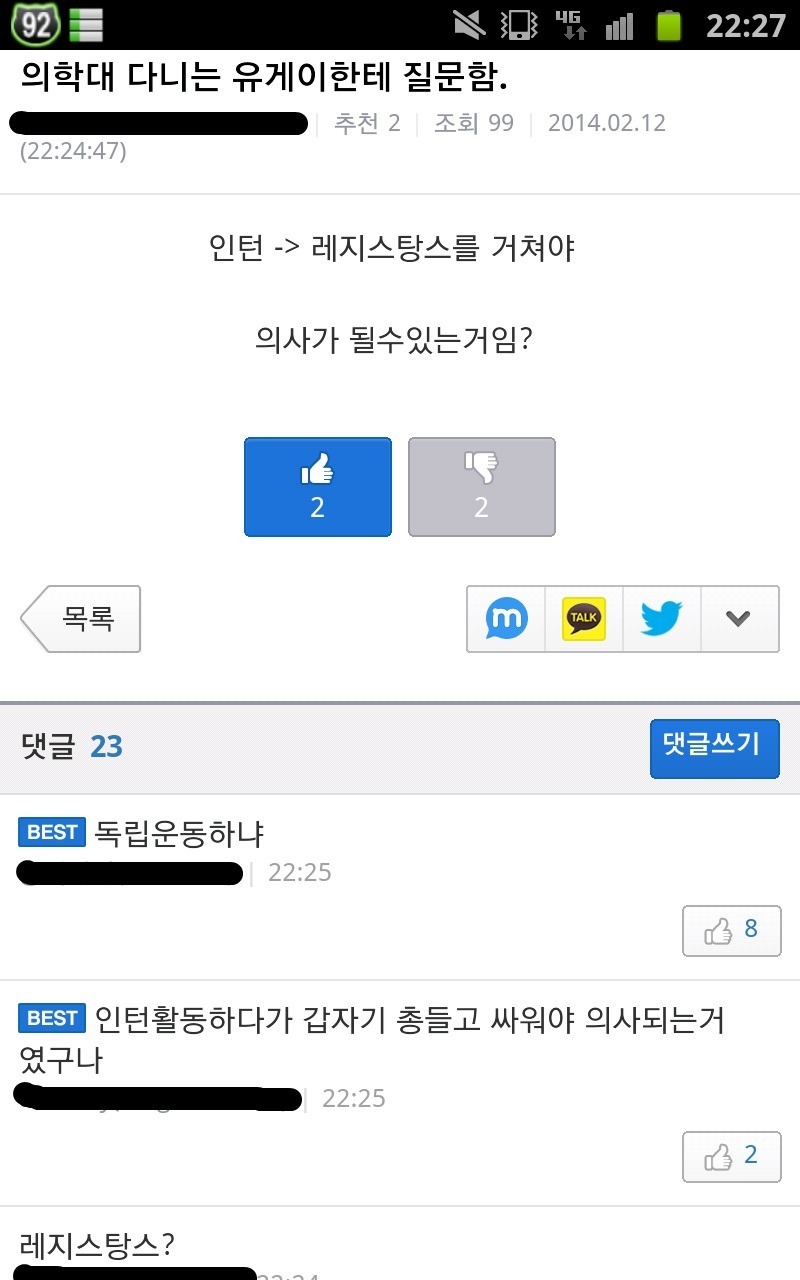800x1280 pixels.
Task: Share the post via the blue 'm' icon
Action: [x=506, y=619]
